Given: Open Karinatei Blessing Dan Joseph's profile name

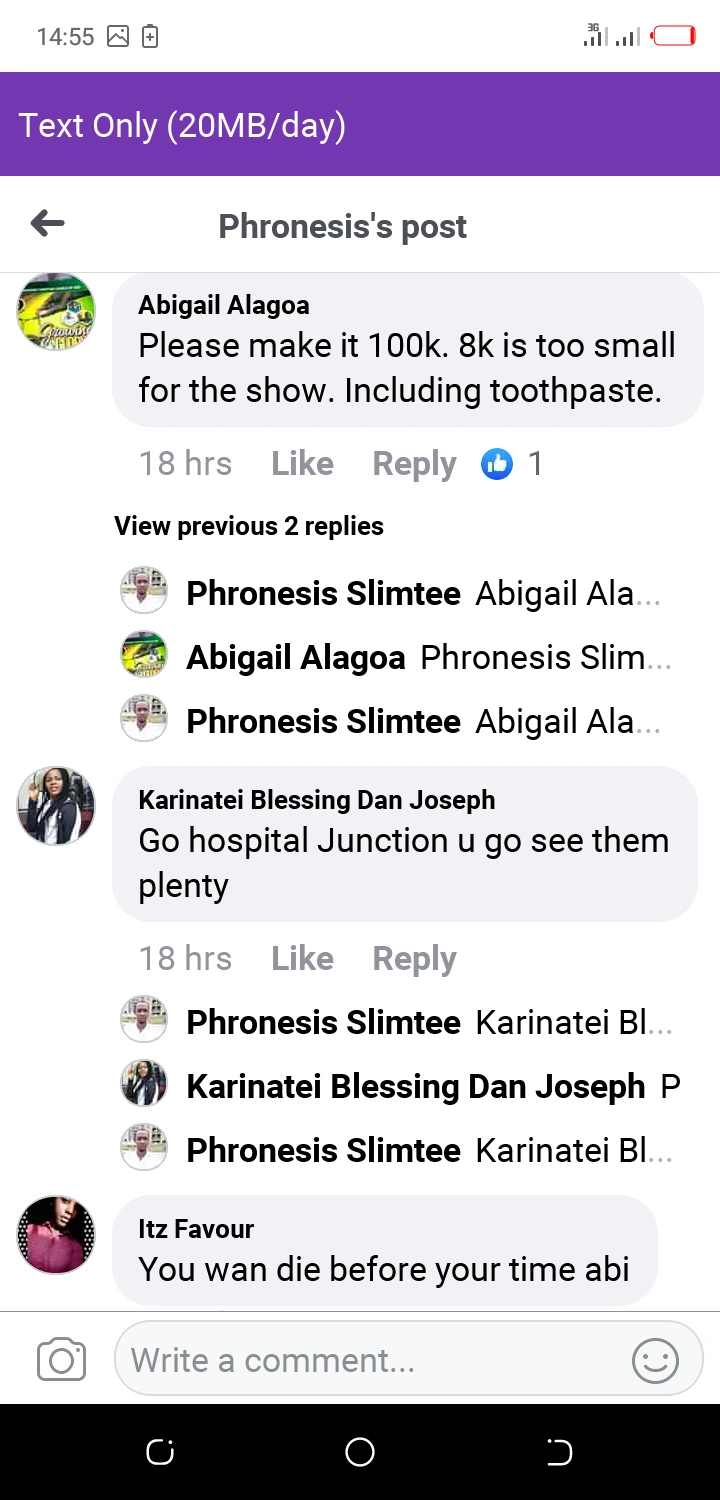Looking at the screenshot, I should pos(317,800).
